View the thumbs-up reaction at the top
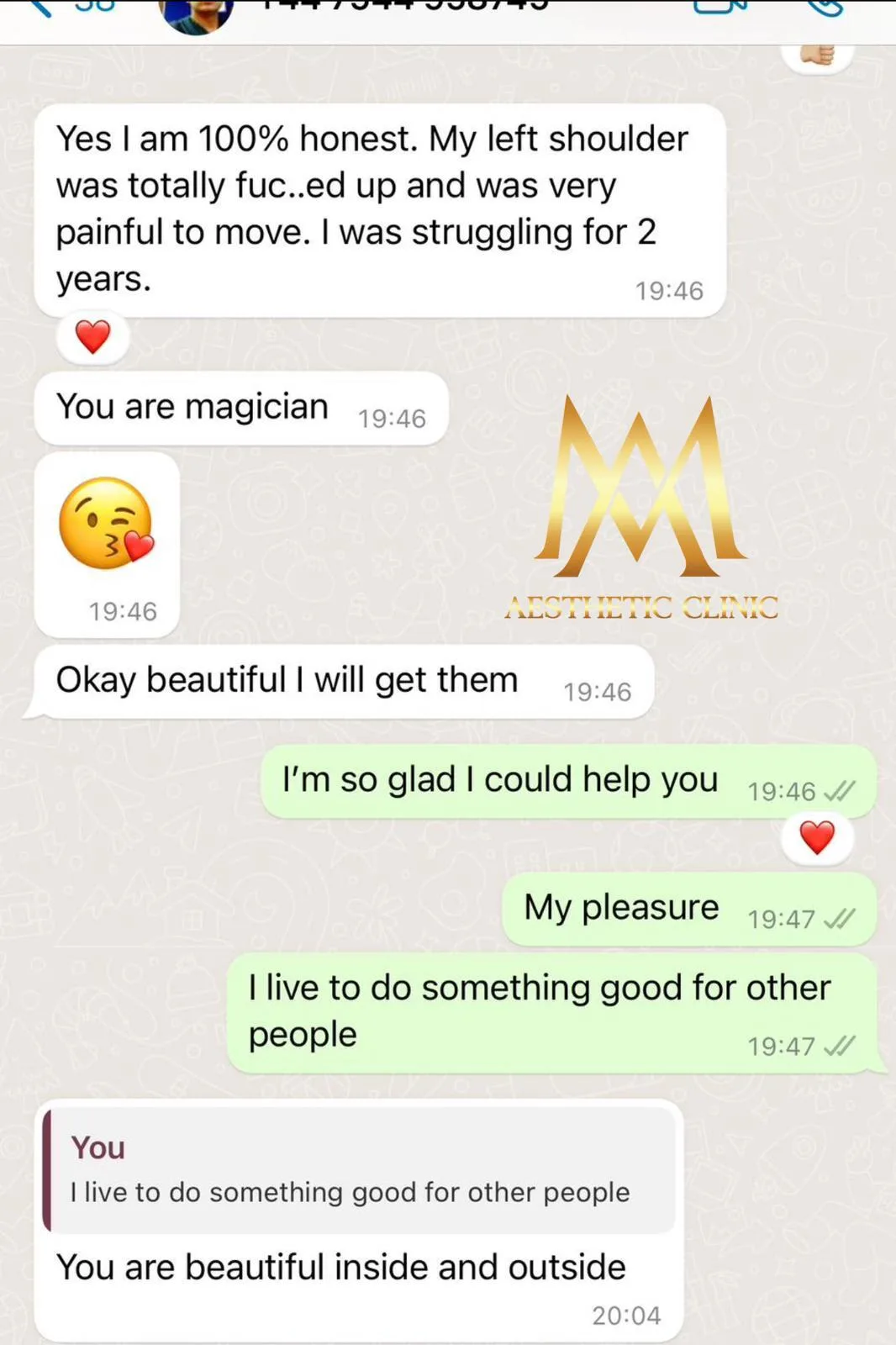This screenshot has height=1345, width=896. [817, 55]
